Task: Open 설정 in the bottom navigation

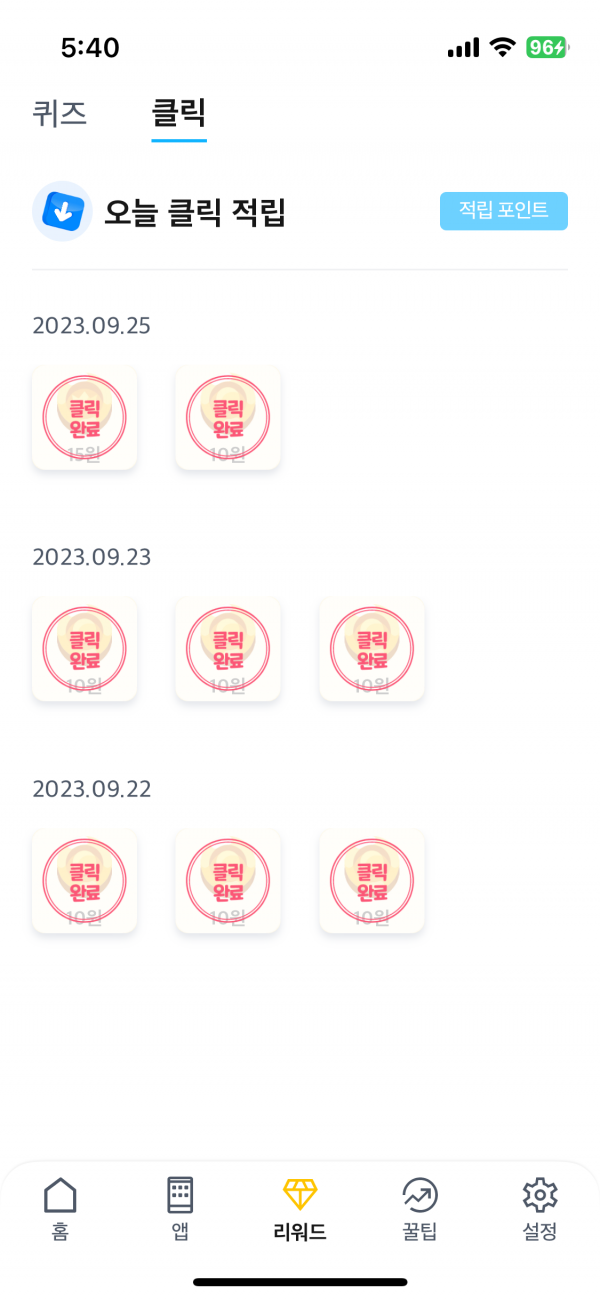Action: (540, 1207)
